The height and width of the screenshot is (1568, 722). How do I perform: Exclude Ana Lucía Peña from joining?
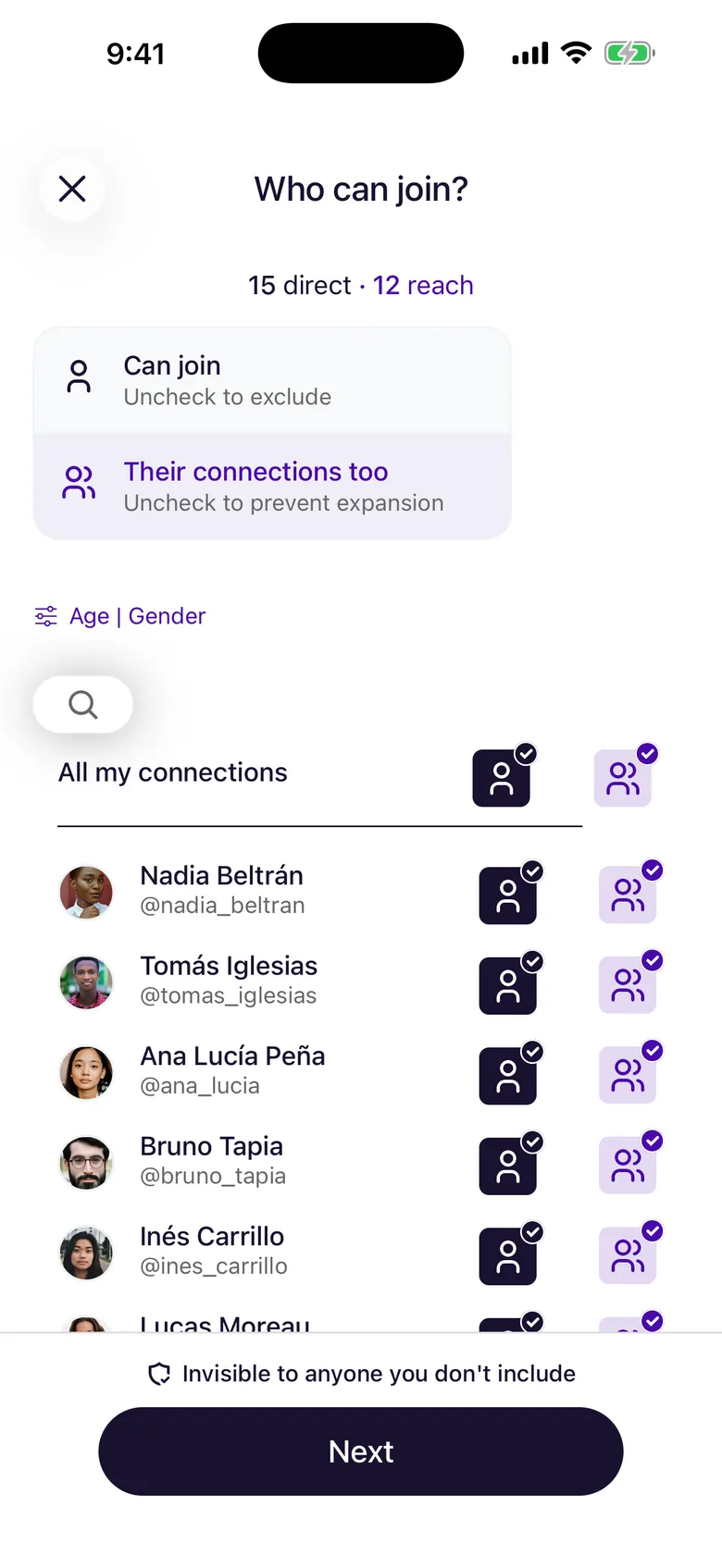point(508,1075)
